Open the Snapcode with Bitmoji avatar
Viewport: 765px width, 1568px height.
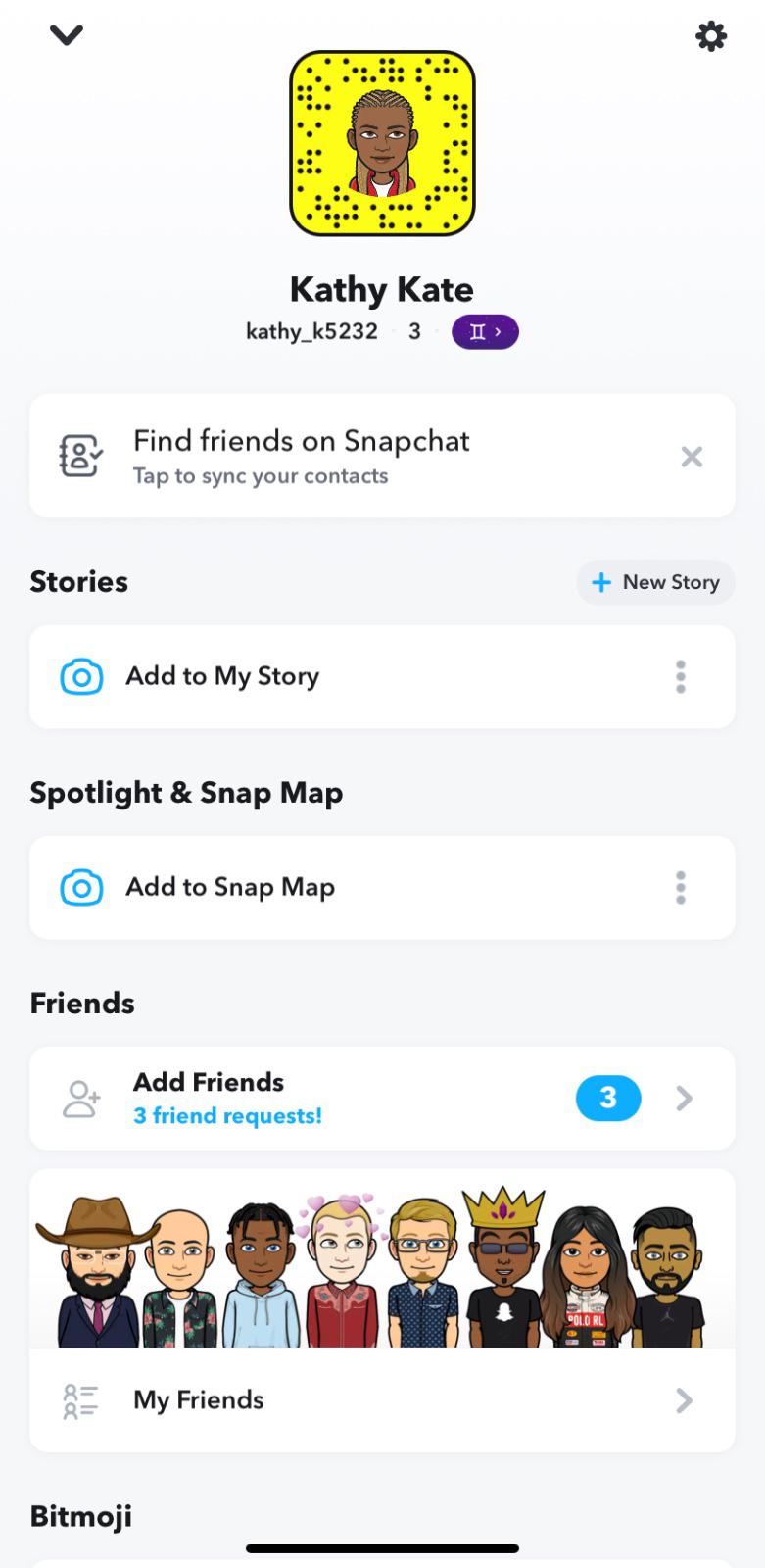pos(382,144)
